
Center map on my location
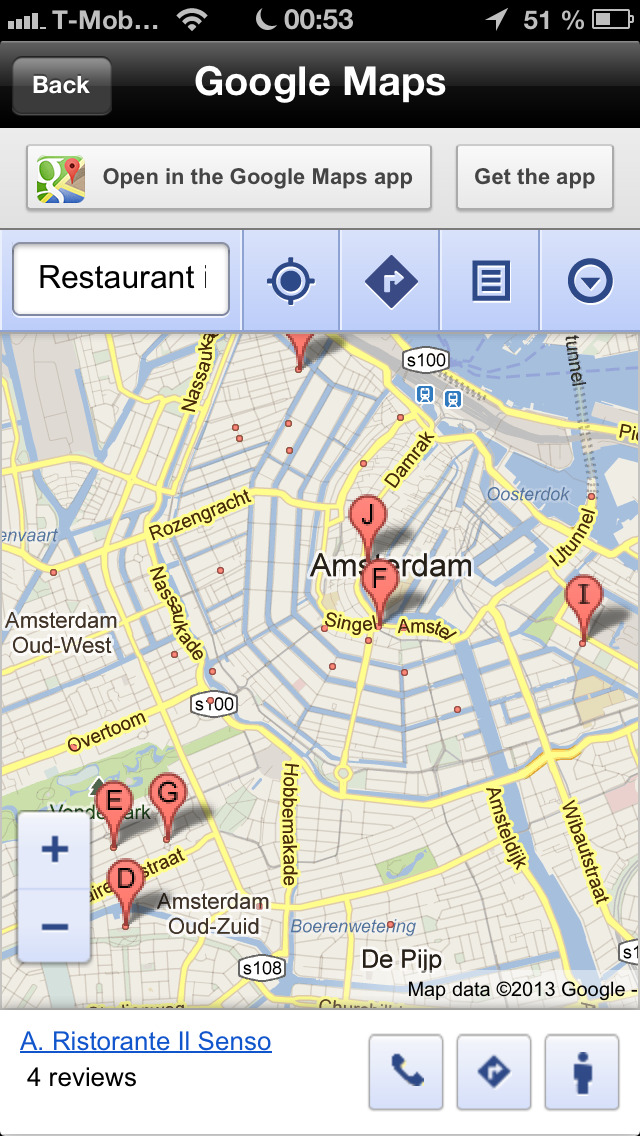(x=291, y=281)
